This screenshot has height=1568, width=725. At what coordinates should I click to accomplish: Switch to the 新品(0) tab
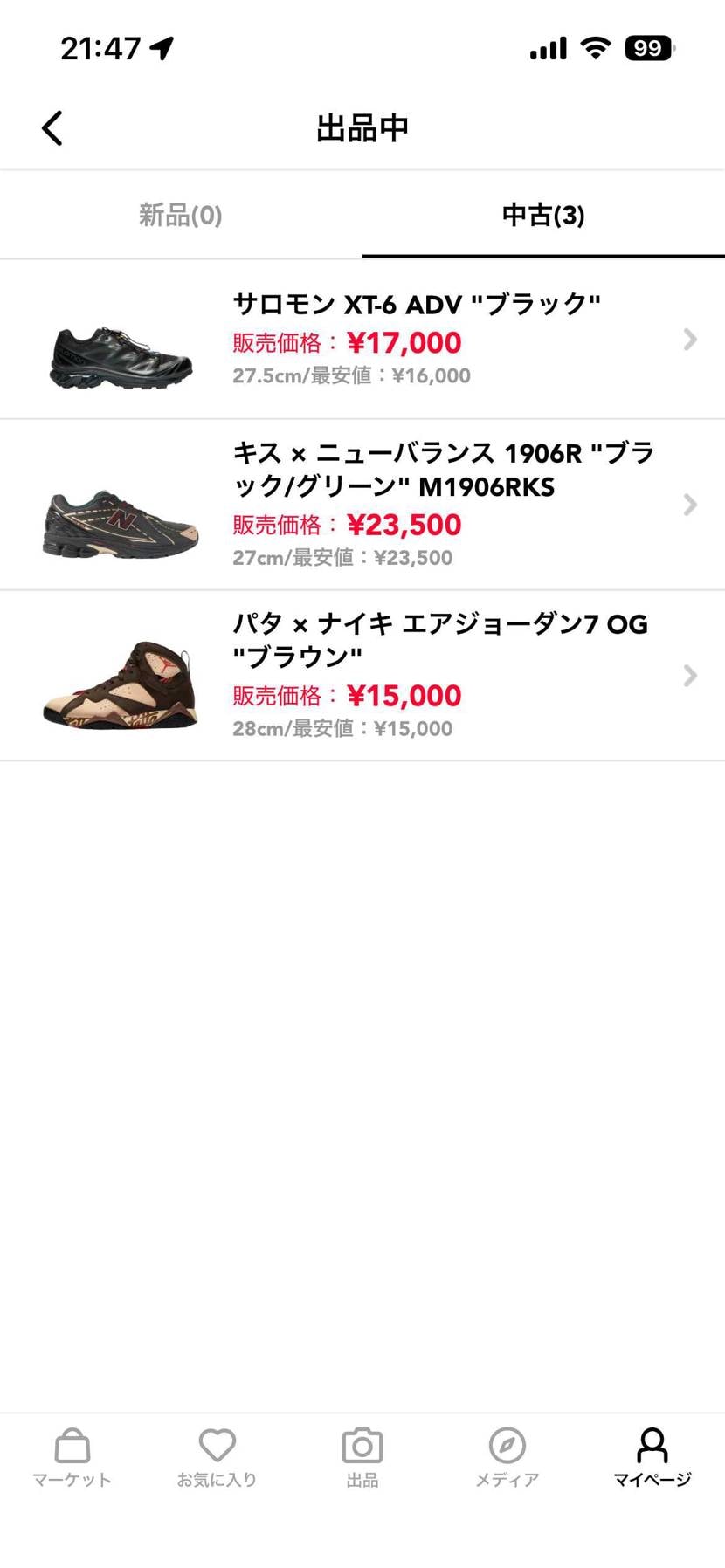click(181, 215)
